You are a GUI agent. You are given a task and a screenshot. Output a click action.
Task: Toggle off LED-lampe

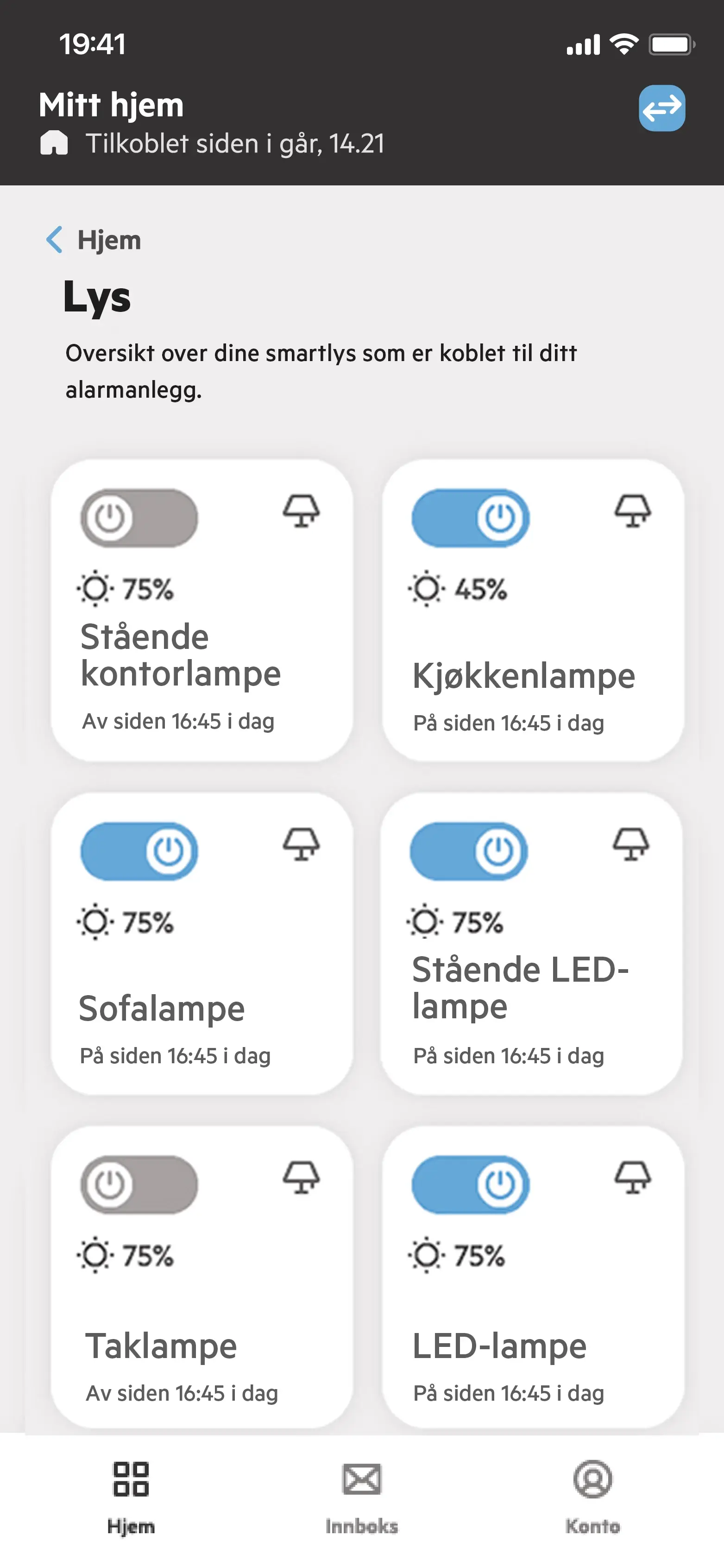(470, 1185)
